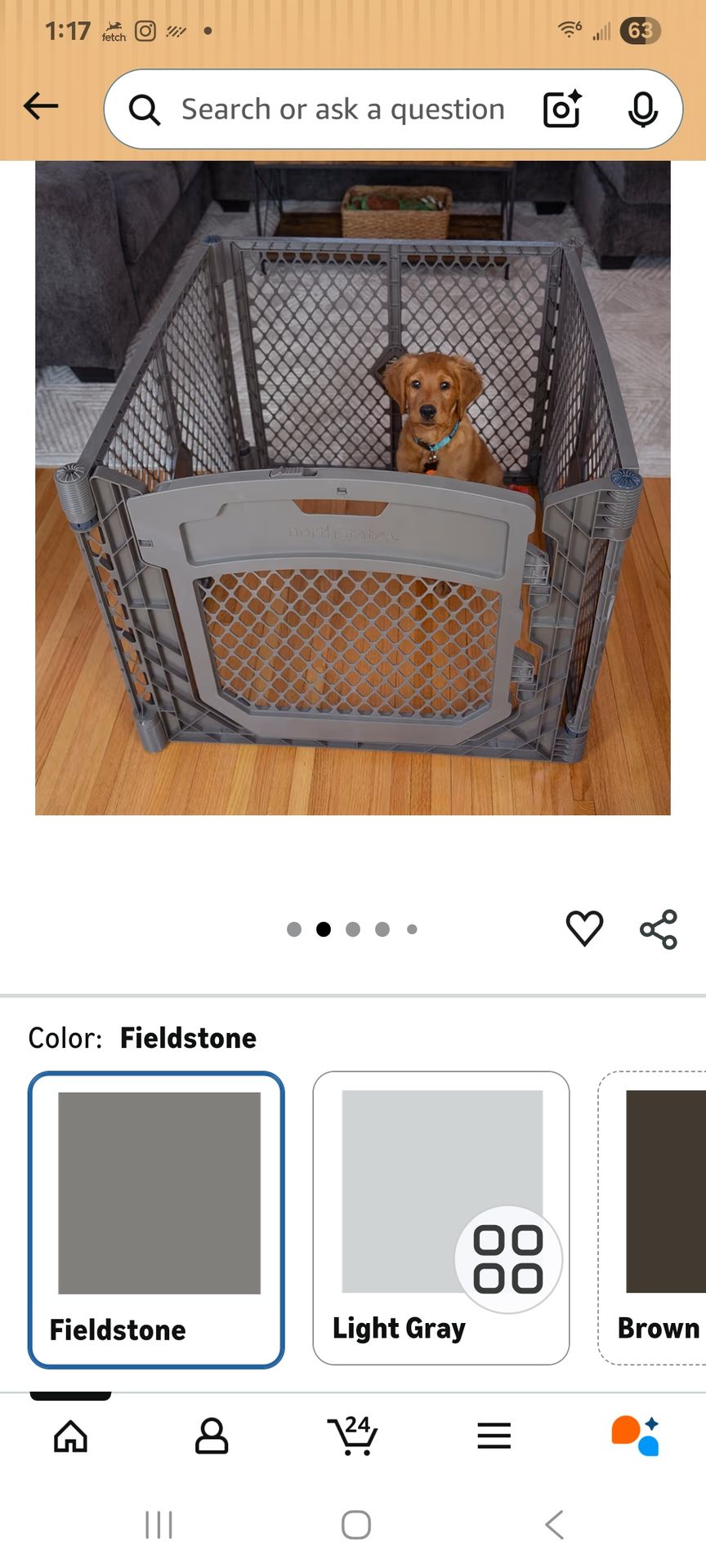This screenshot has height=1568, width=706.
Task: Open recent apps from navigation bar
Action: coord(159,1525)
